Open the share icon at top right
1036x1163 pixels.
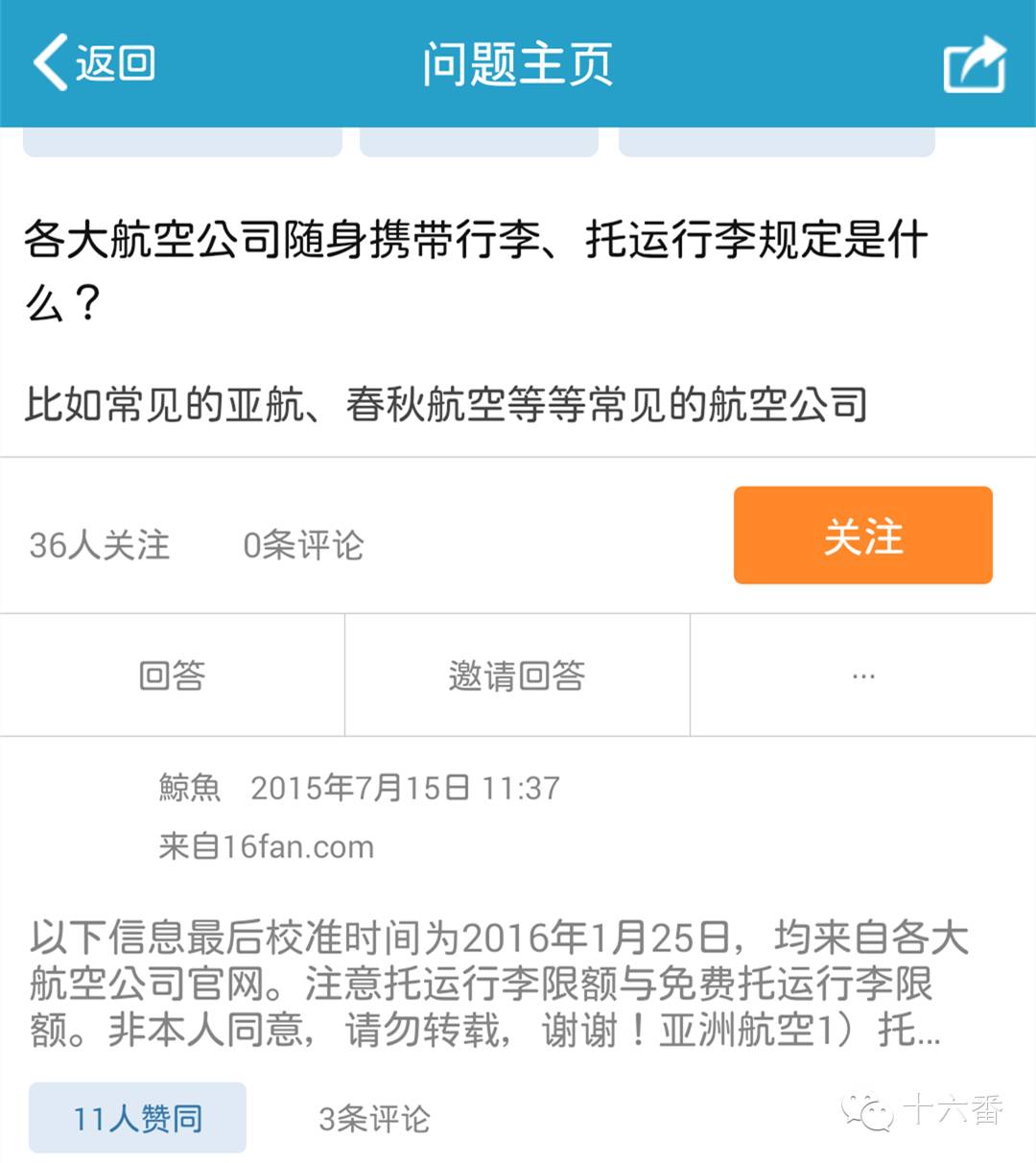pyautogui.click(x=975, y=65)
